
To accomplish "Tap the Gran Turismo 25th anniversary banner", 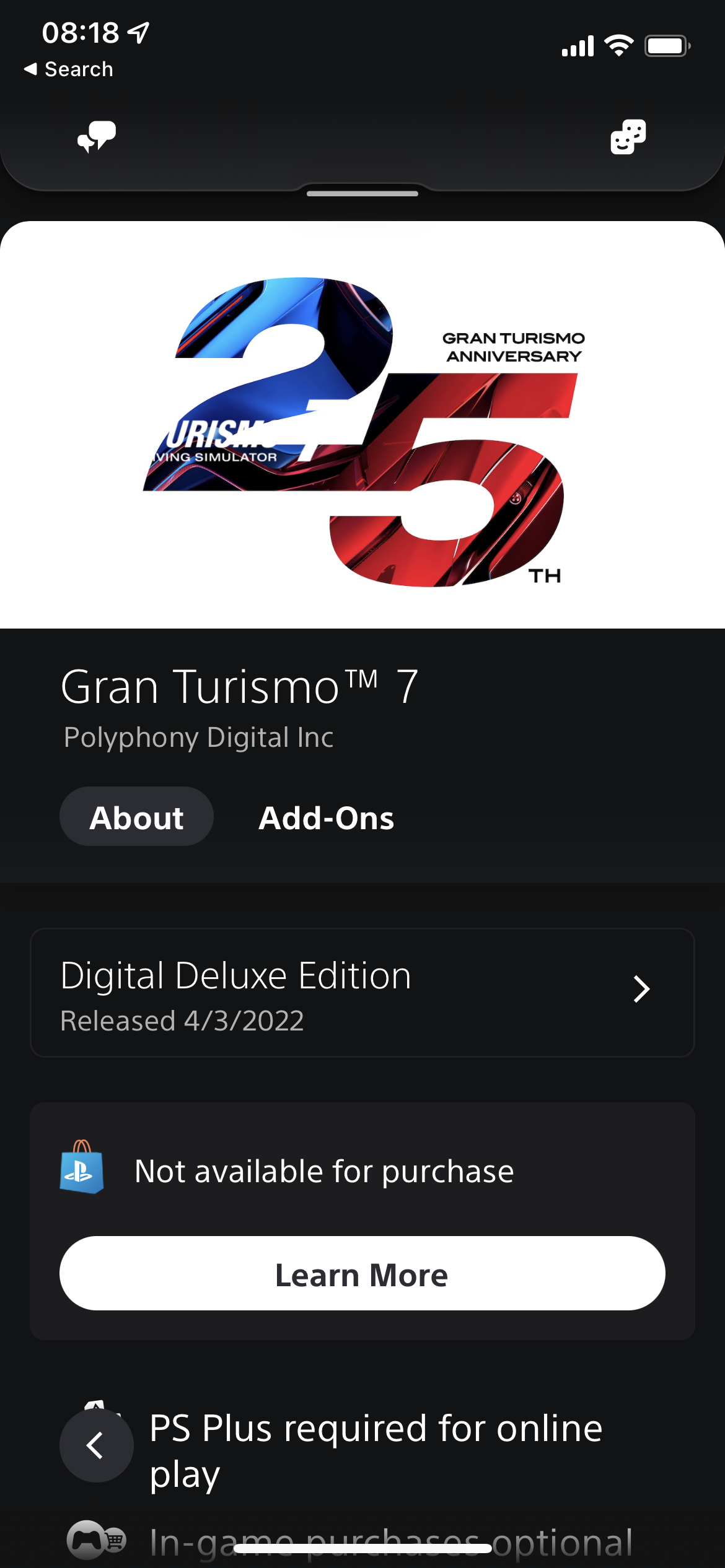I will [x=362, y=427].
